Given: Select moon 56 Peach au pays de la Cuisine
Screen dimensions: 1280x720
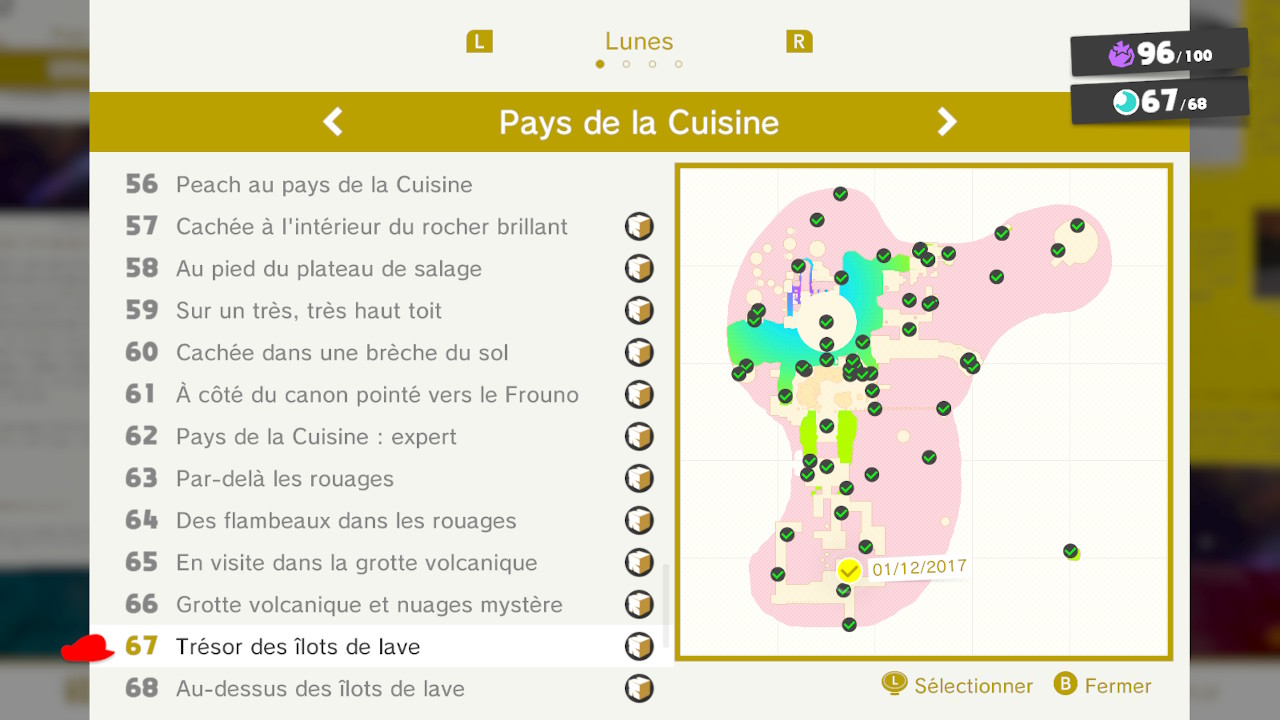Looking at the screenshot, I should coord(324,185).
